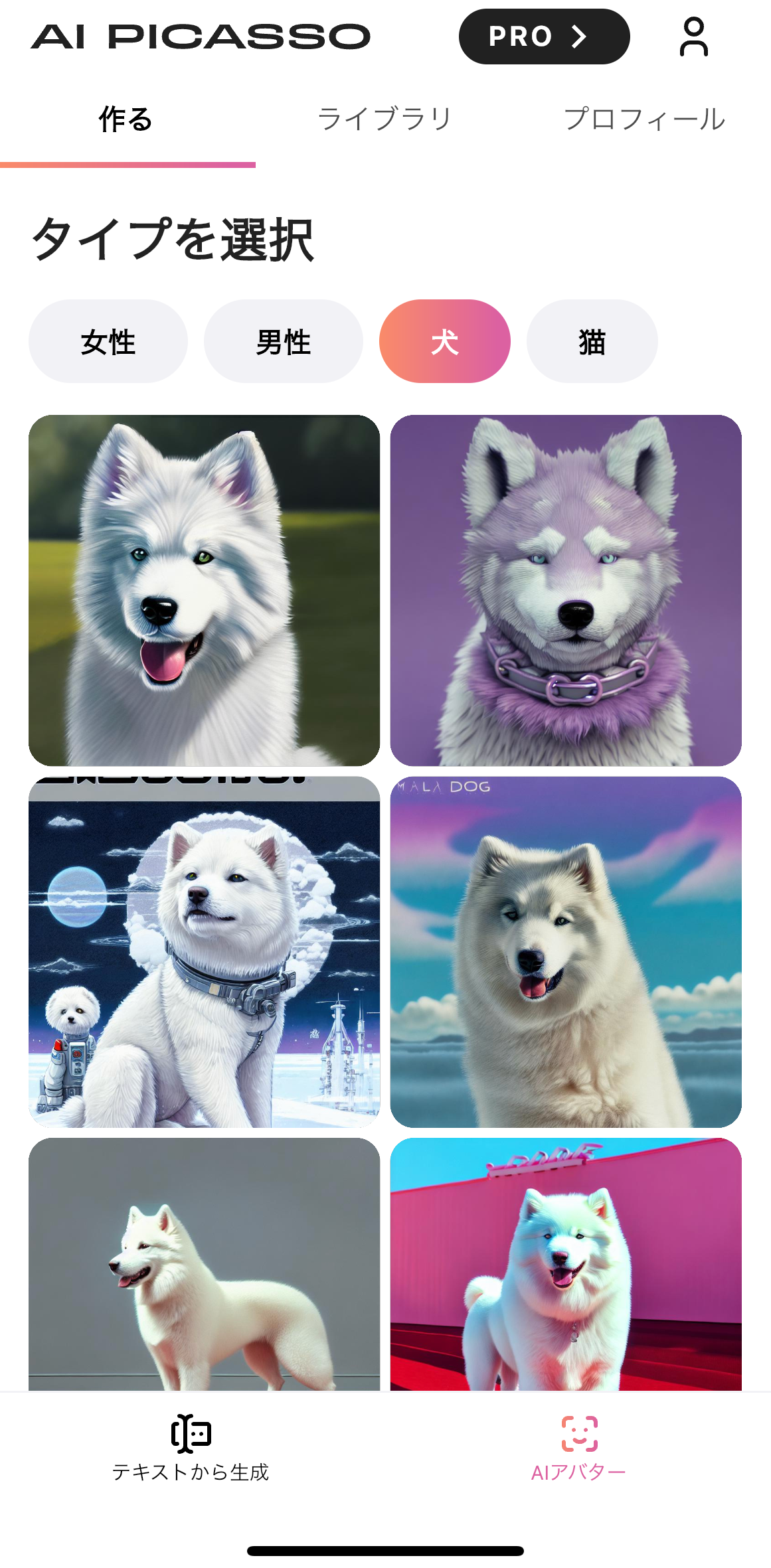Open the space dog with moon image
This screenshot has width=771, height=1568.
tap(204, 951)
